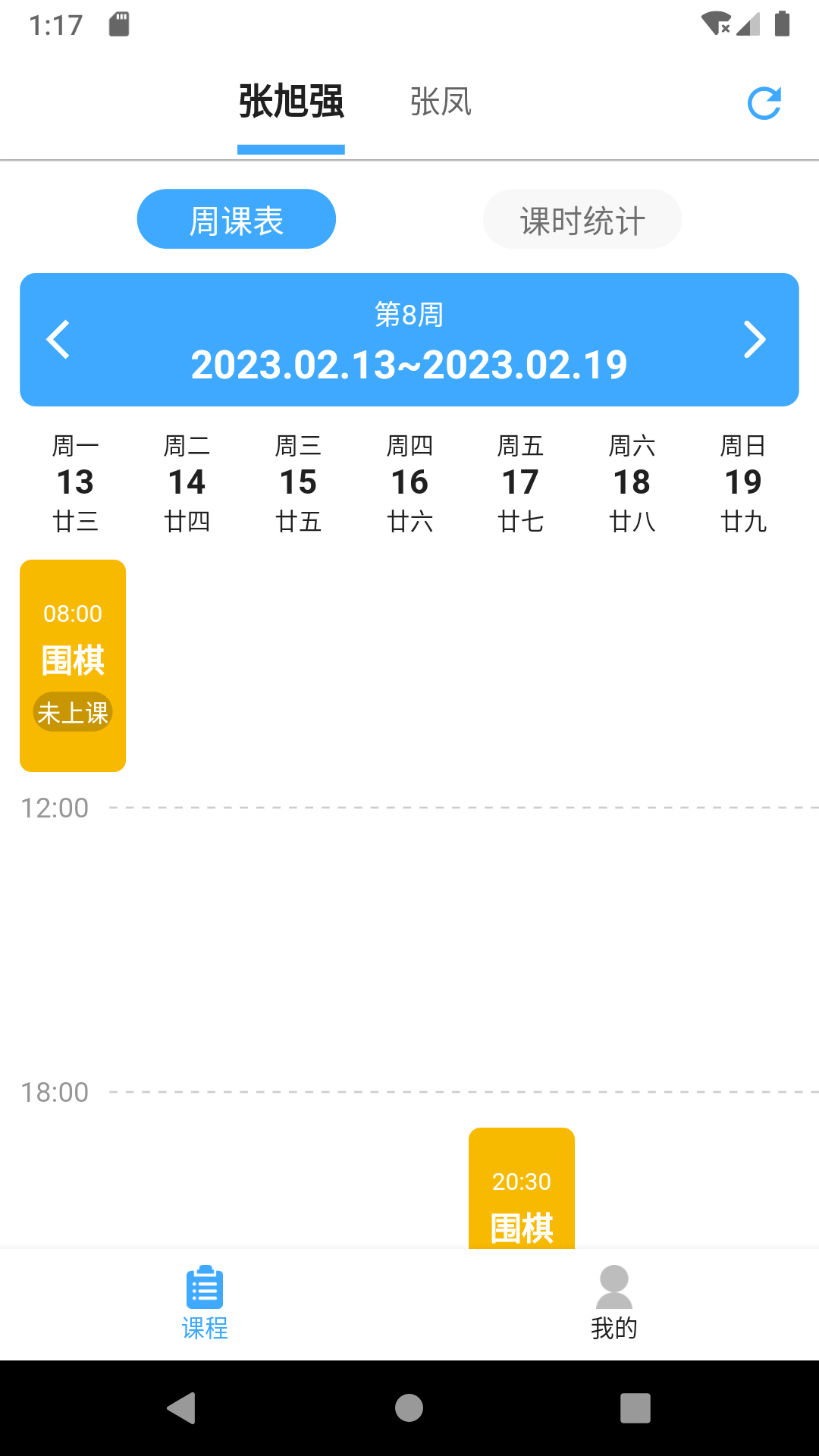Switch to the 张凤 tab

441,102
